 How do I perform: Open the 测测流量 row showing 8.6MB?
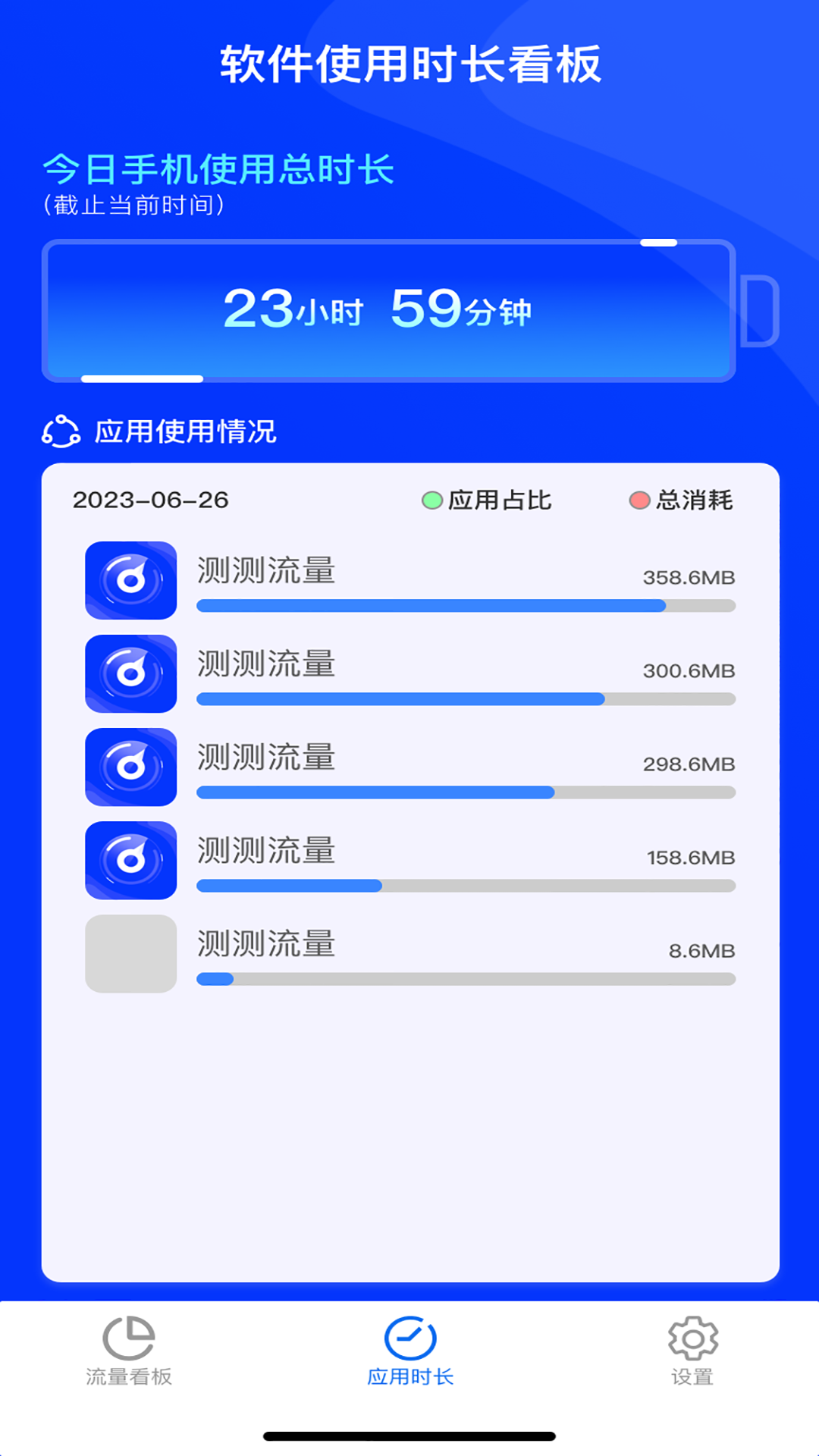coord(409,954)
